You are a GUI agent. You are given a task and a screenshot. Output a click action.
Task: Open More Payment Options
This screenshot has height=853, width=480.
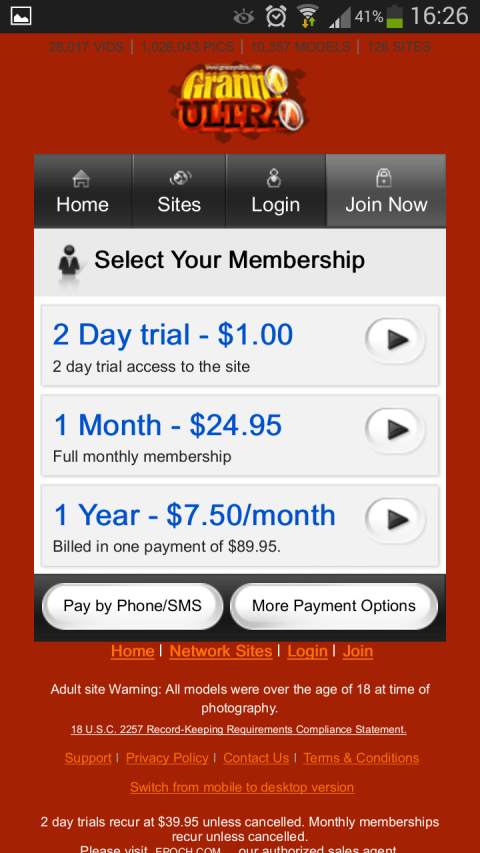334,606
